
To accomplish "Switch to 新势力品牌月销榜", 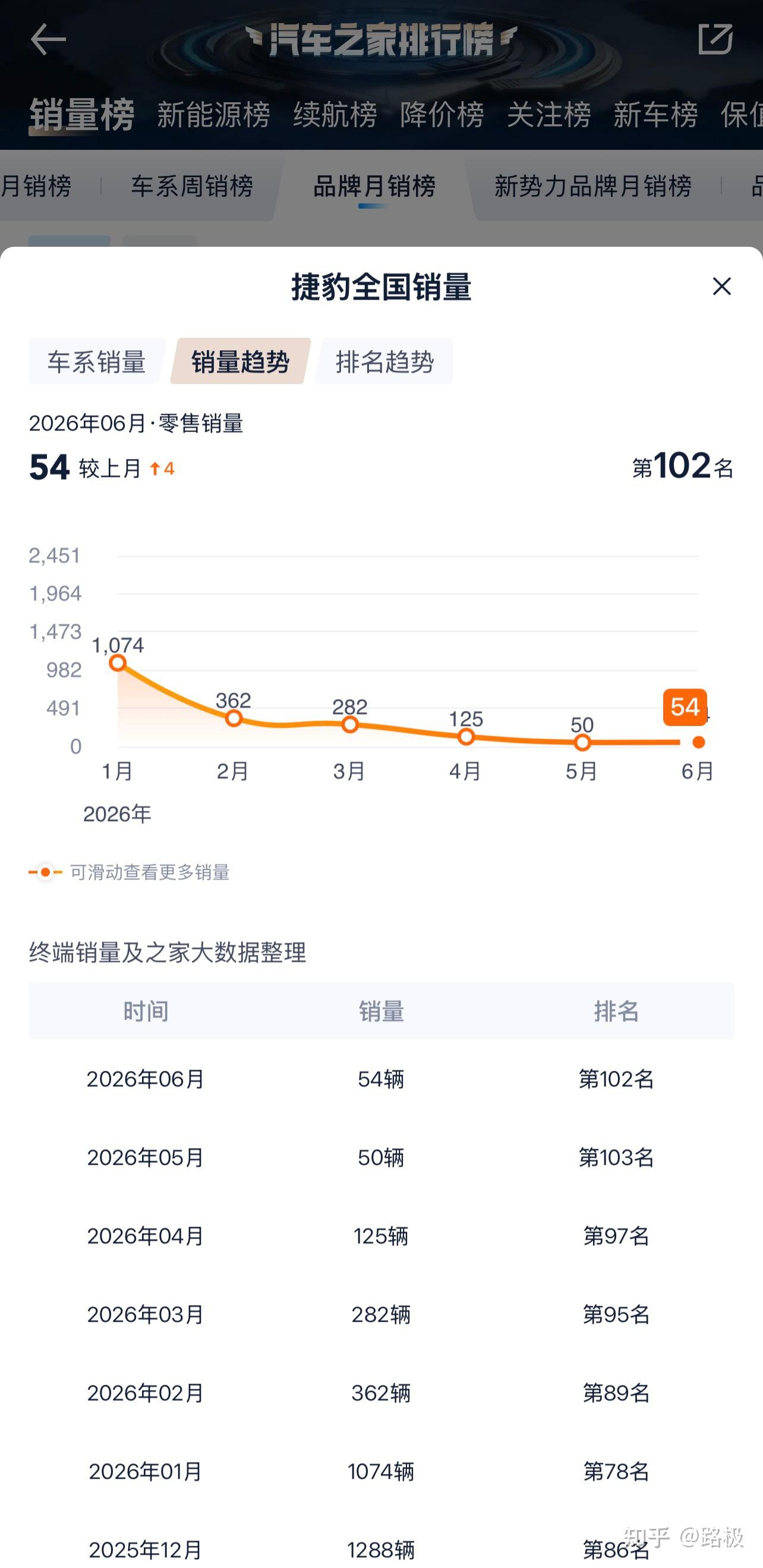I will [x=593, y=186].
